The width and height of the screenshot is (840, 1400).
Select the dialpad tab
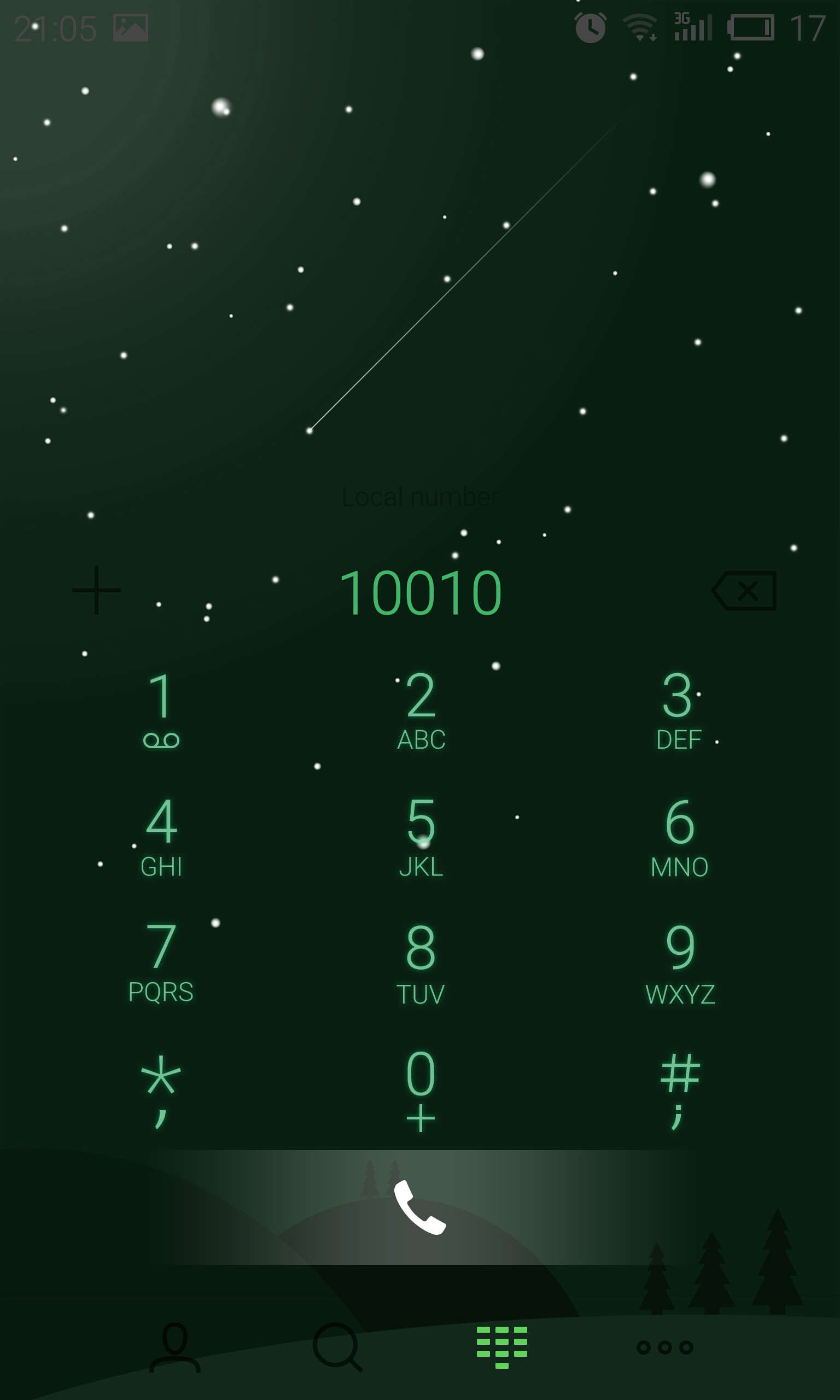point(501,1347)
